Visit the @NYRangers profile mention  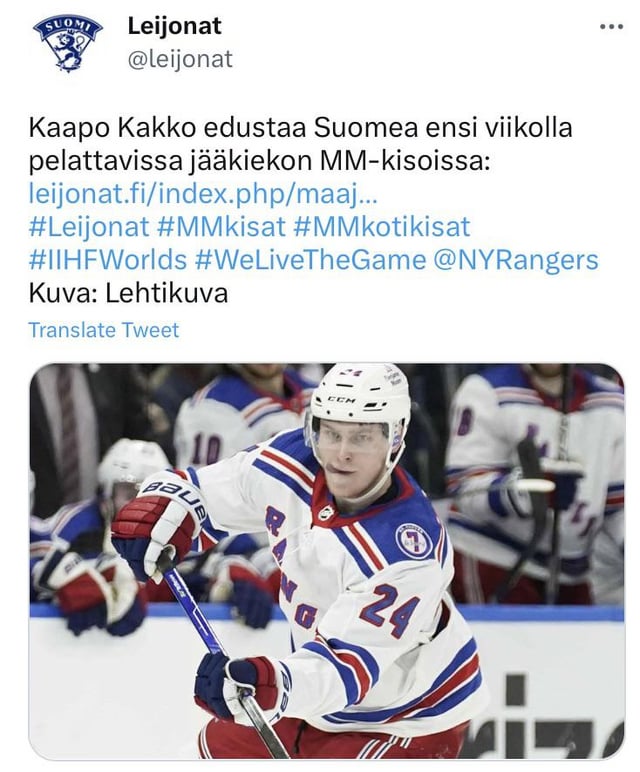pyautogui.click(x=516, y=260)
